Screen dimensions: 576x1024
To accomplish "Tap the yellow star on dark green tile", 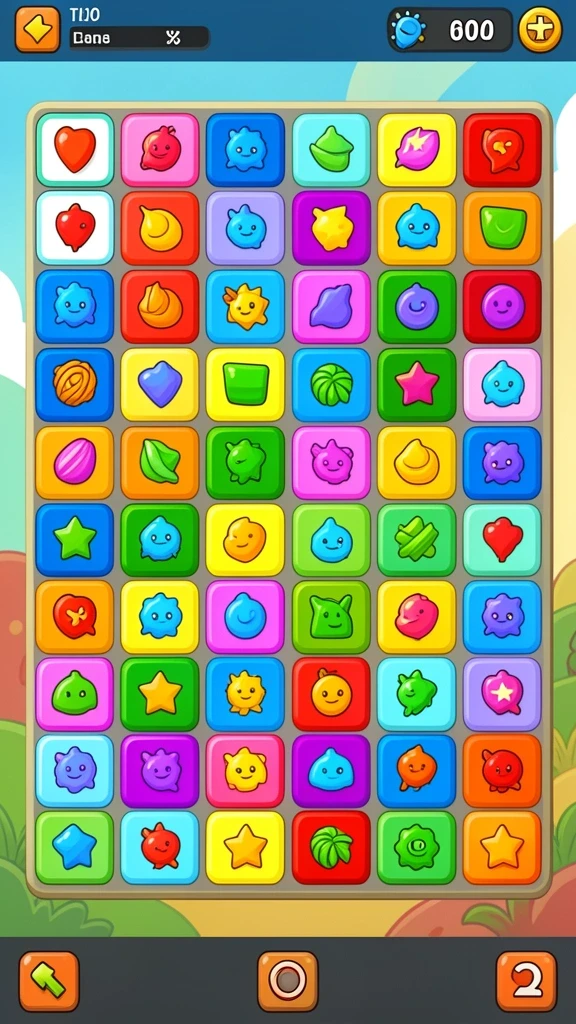I will tap(160, 694).
